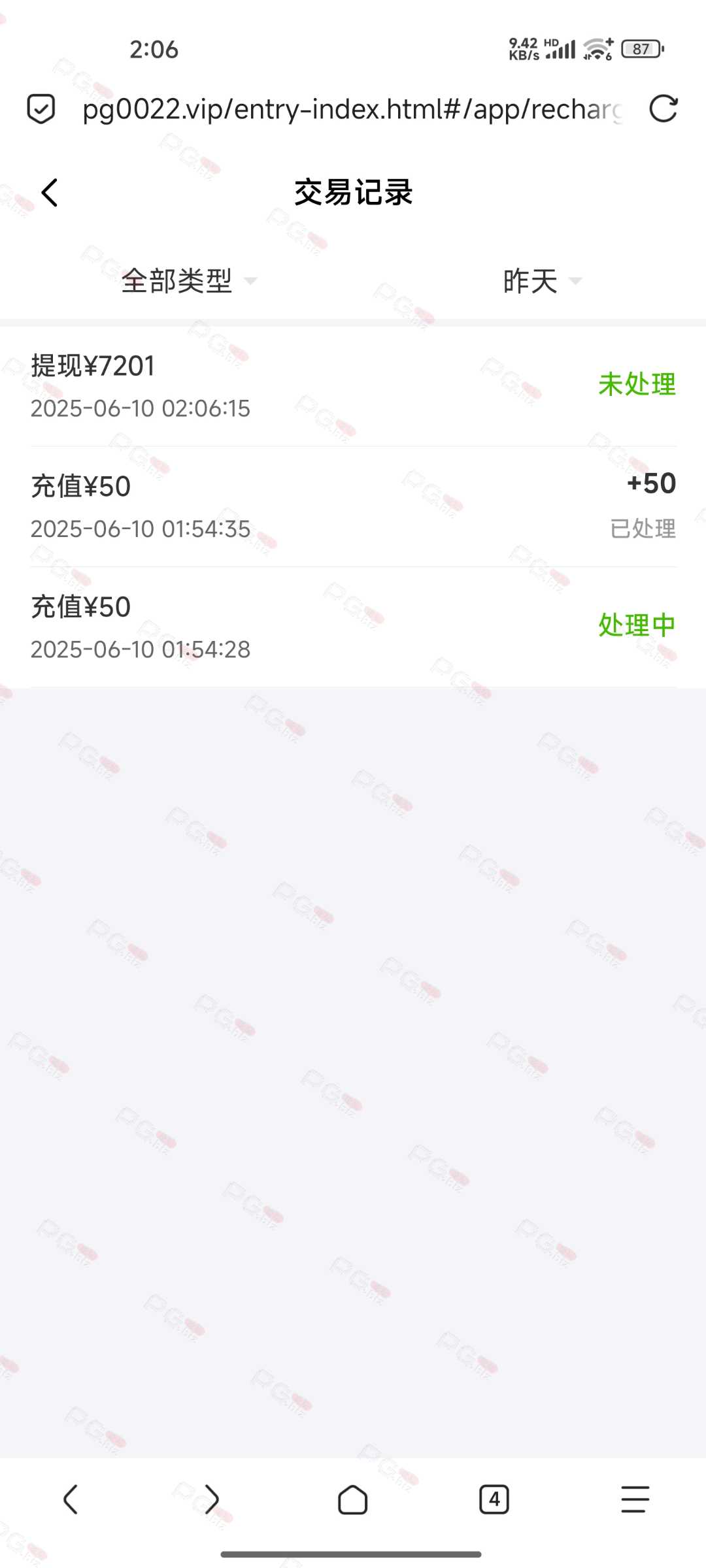Expand the 全部类型 filter dropdown
Viewport: 706px width, 1568px height.
point(190,281)
